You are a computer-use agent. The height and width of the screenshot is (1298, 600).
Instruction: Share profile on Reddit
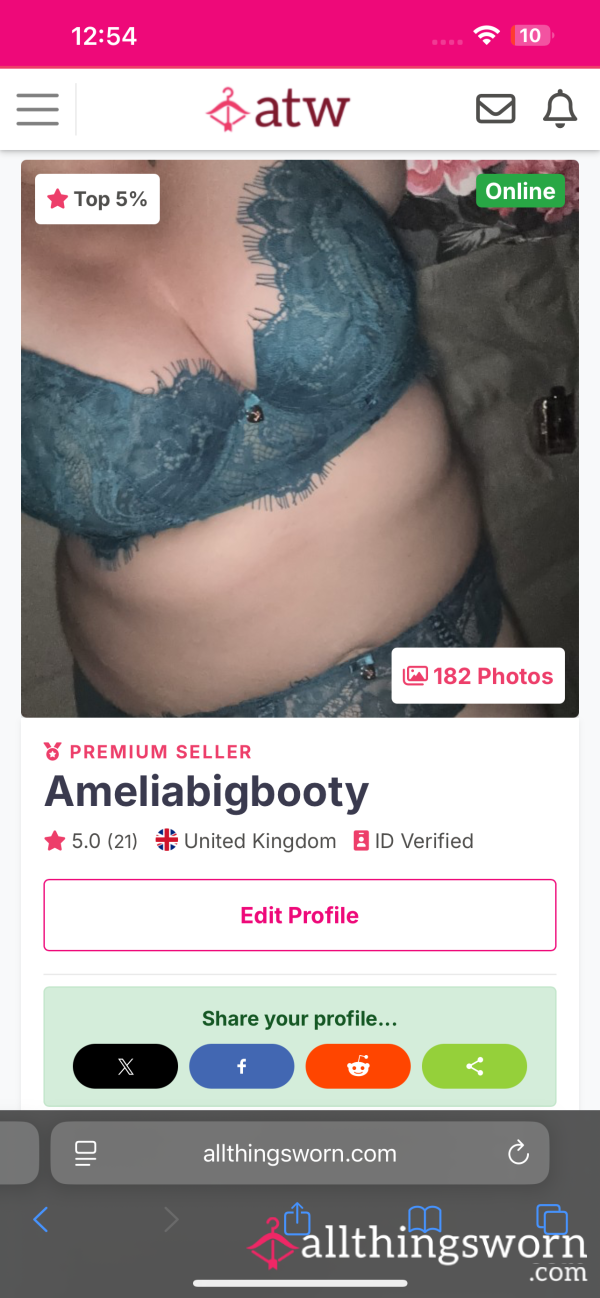[x=358, y=1066]
